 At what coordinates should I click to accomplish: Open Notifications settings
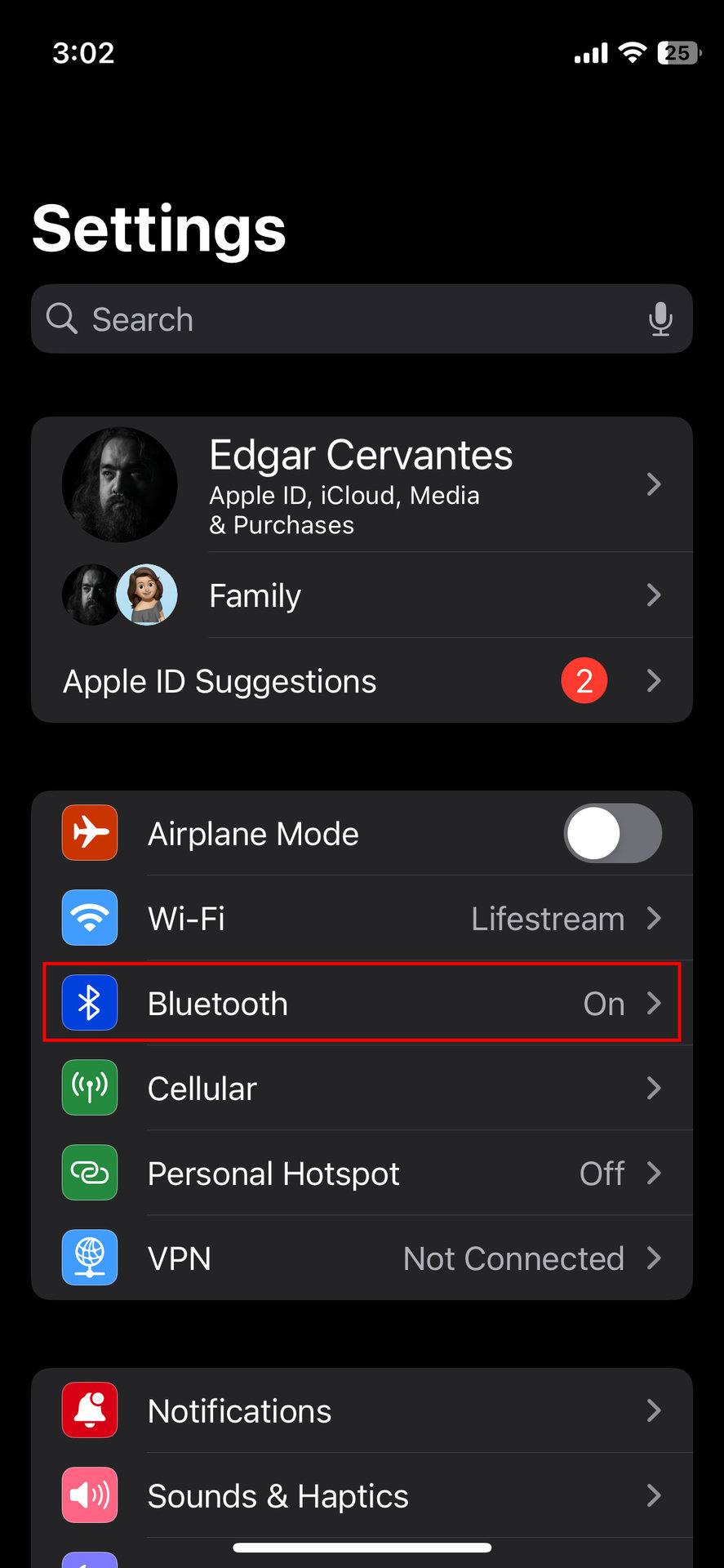362,1411
